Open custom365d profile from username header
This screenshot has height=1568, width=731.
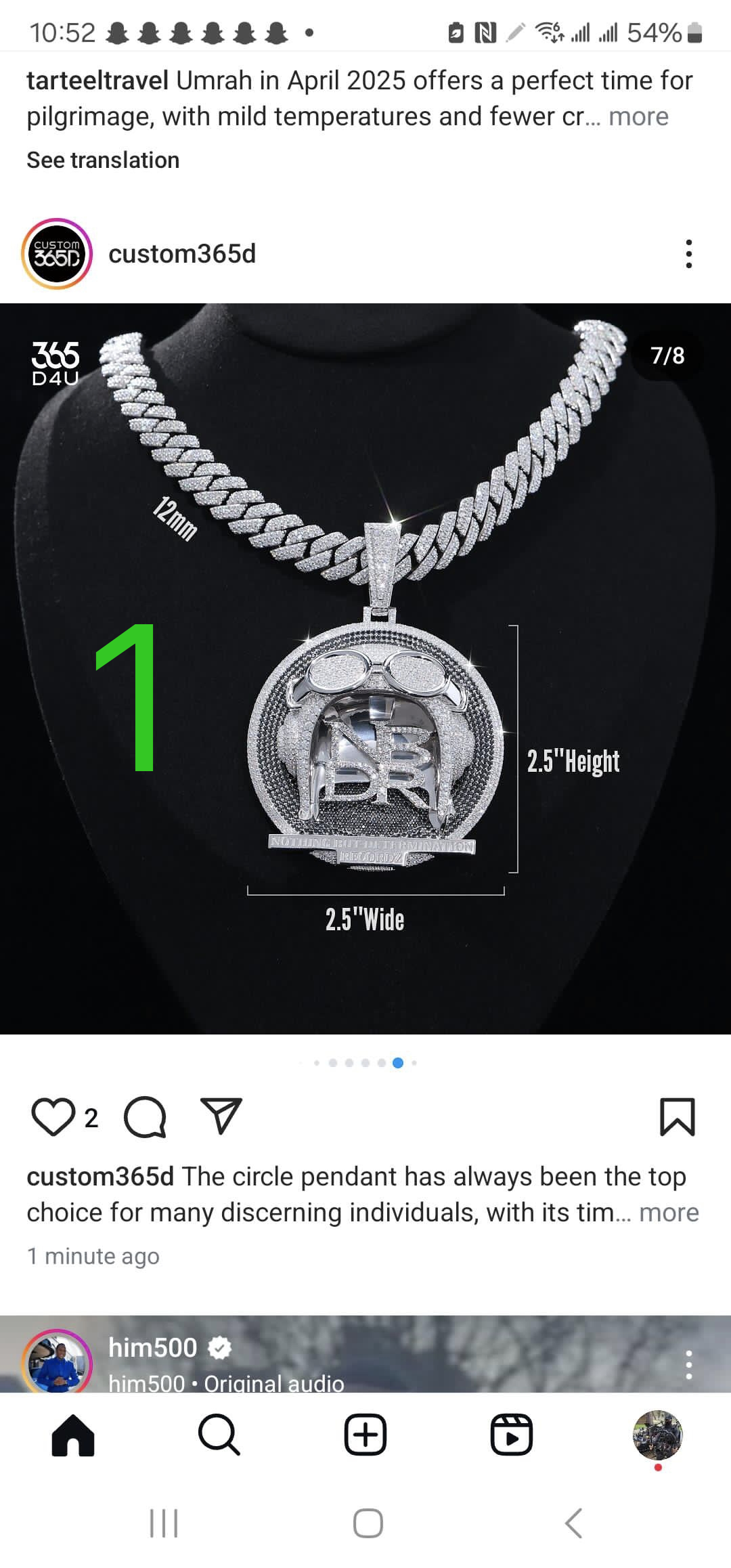coord(182,254)
